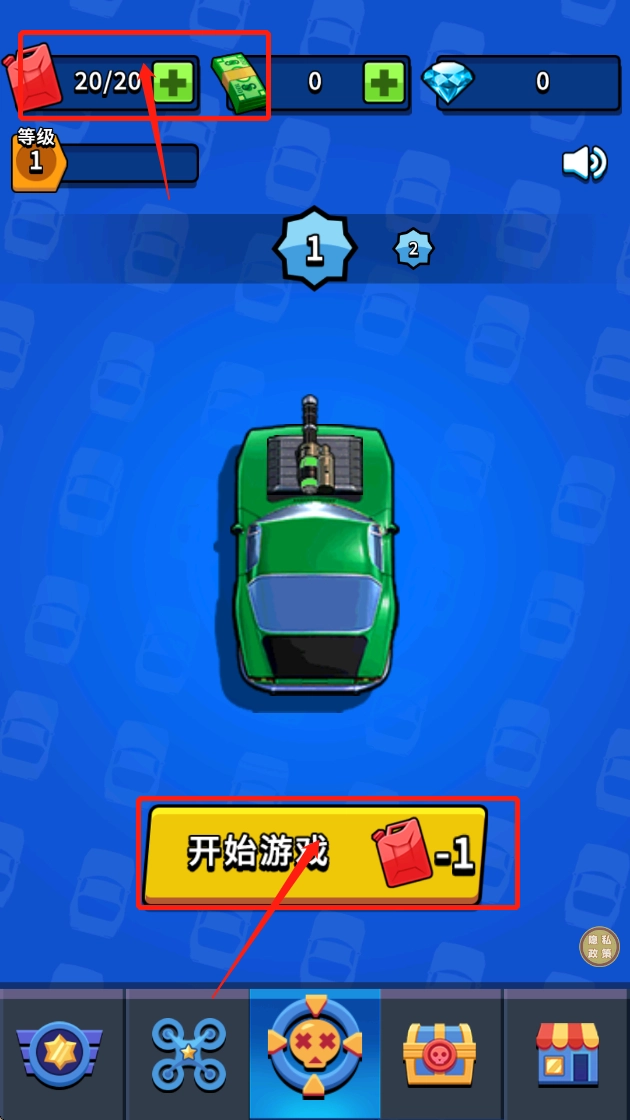Open the shop tab

(567, 1054)
